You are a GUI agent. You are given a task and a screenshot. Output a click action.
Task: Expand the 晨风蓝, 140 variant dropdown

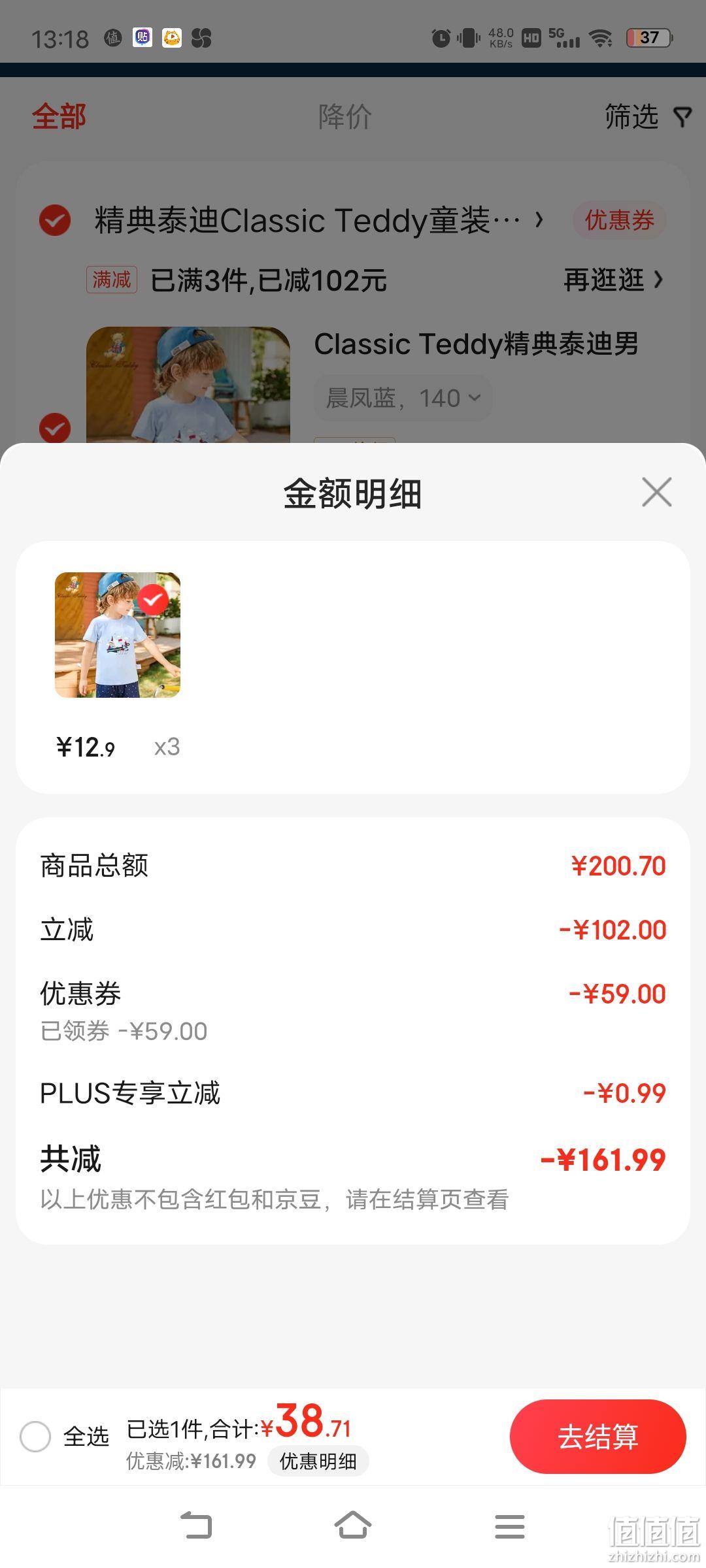403,398
